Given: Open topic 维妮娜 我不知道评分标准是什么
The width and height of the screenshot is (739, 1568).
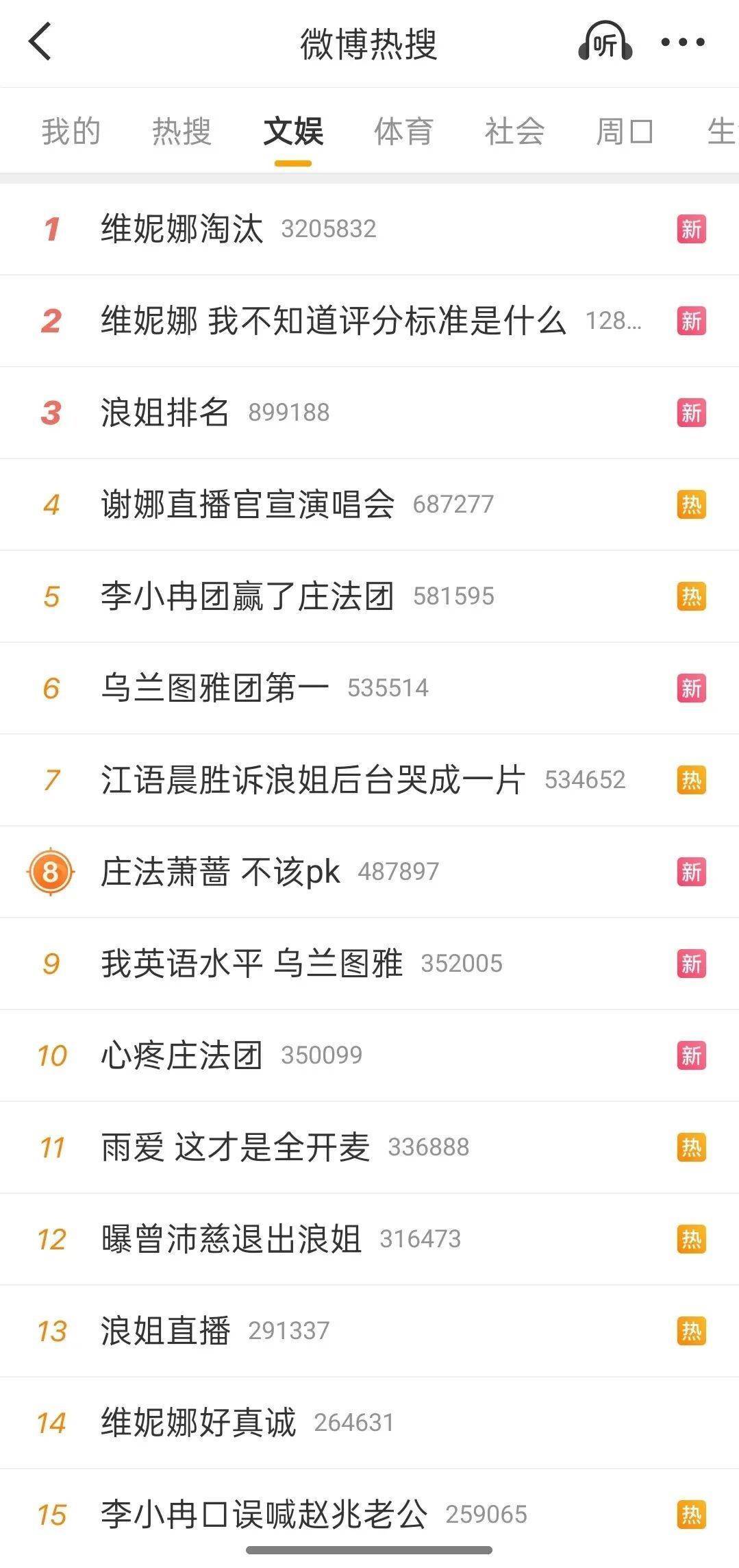Looking at the screenshot, I should (x=334, y=321).
